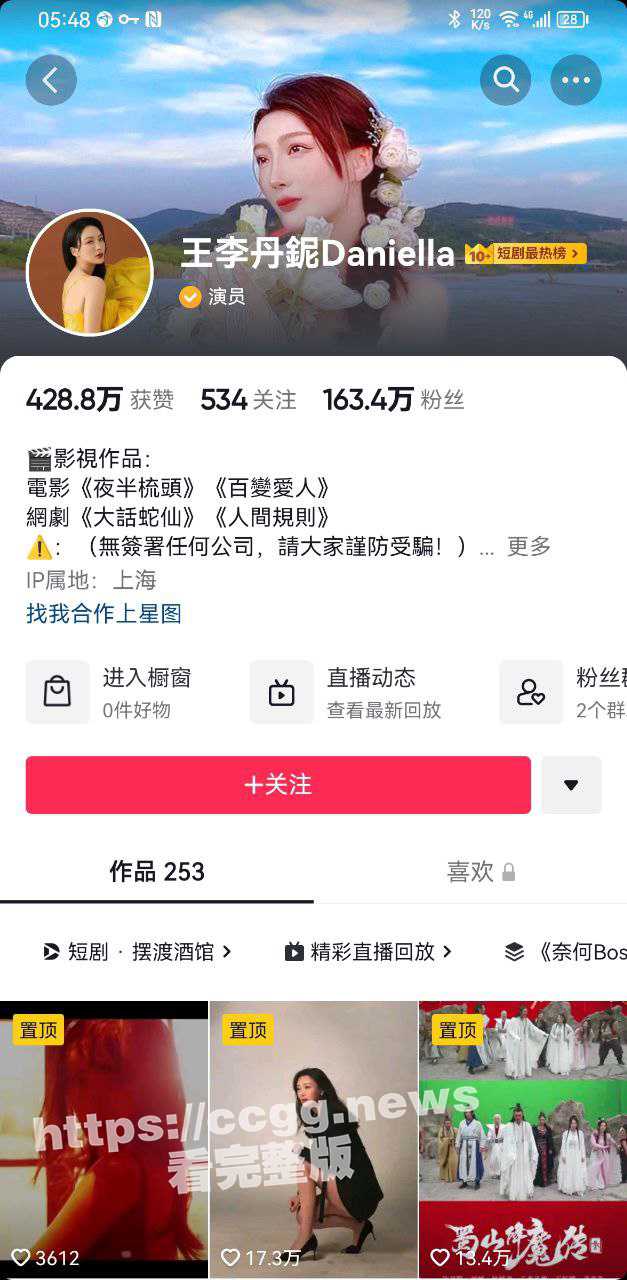Open the pinned video with 17.3万 likes
Screen dimensions: 627x1280
point(313,1140)
